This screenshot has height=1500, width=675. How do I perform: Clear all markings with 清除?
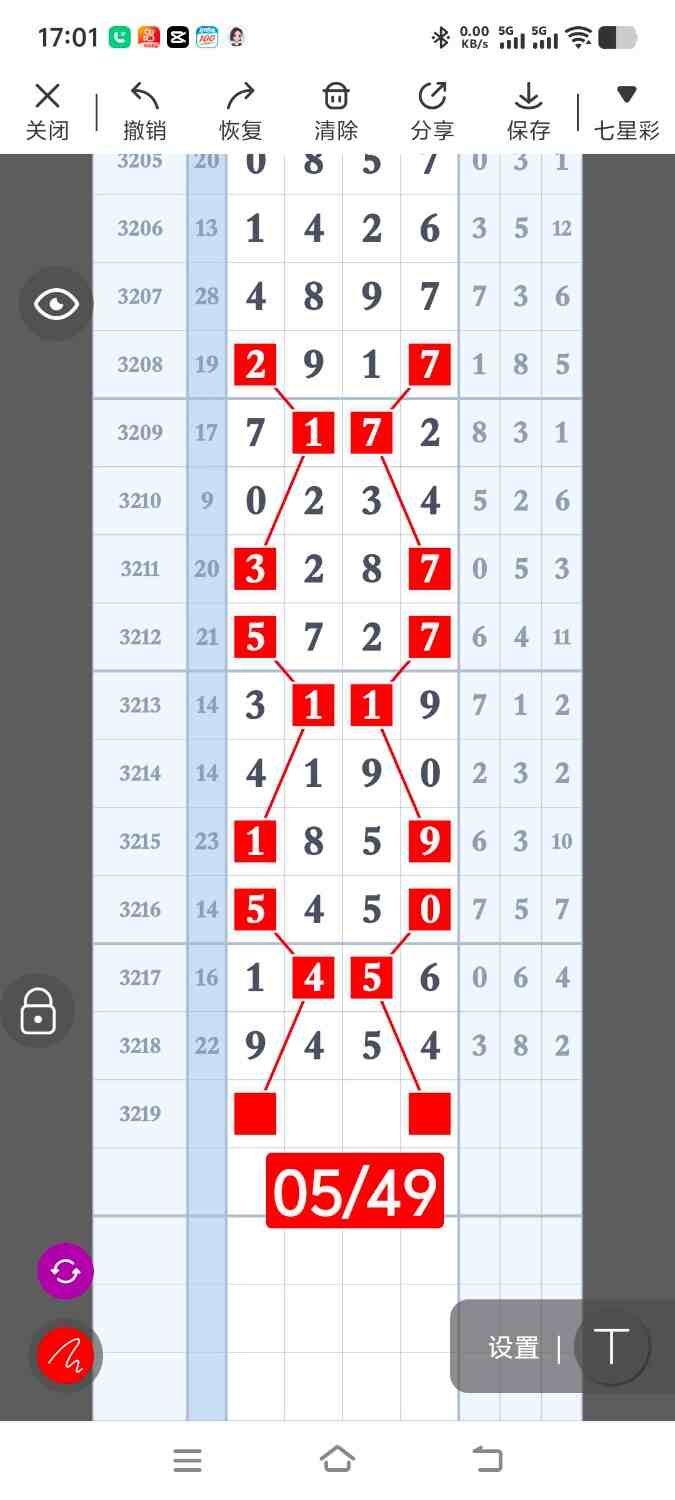pos(336,112)
